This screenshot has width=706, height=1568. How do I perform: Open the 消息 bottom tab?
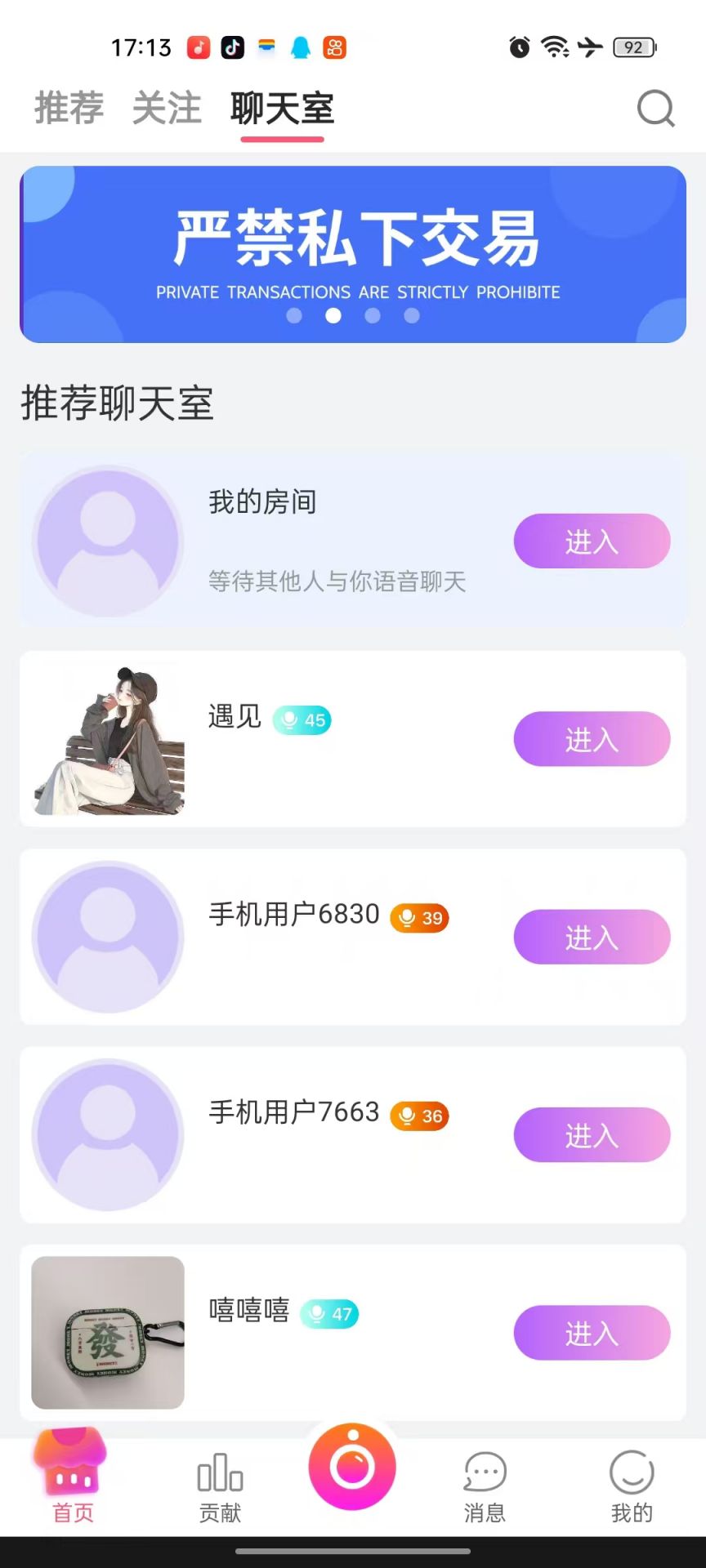tap(485, 1488)
